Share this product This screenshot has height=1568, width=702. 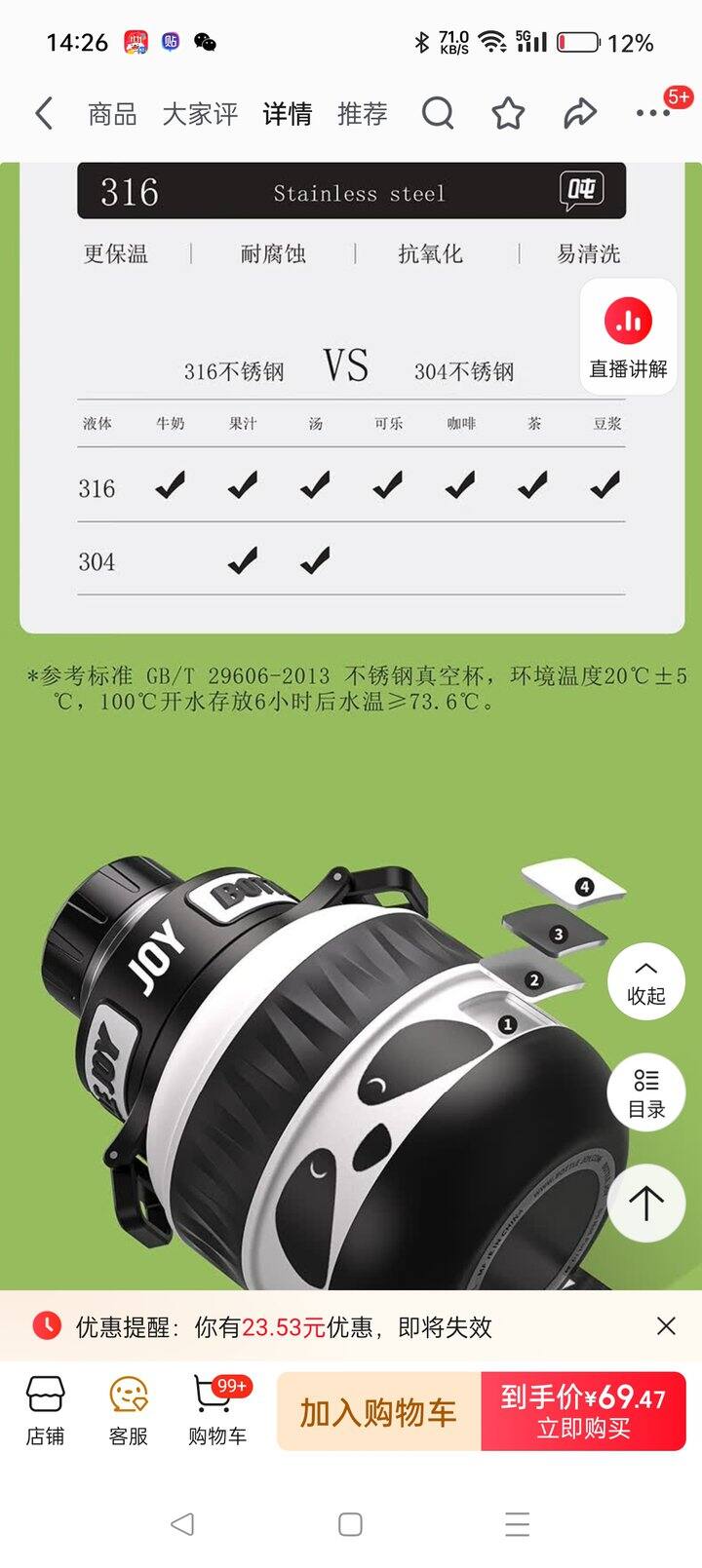[579, 114]
